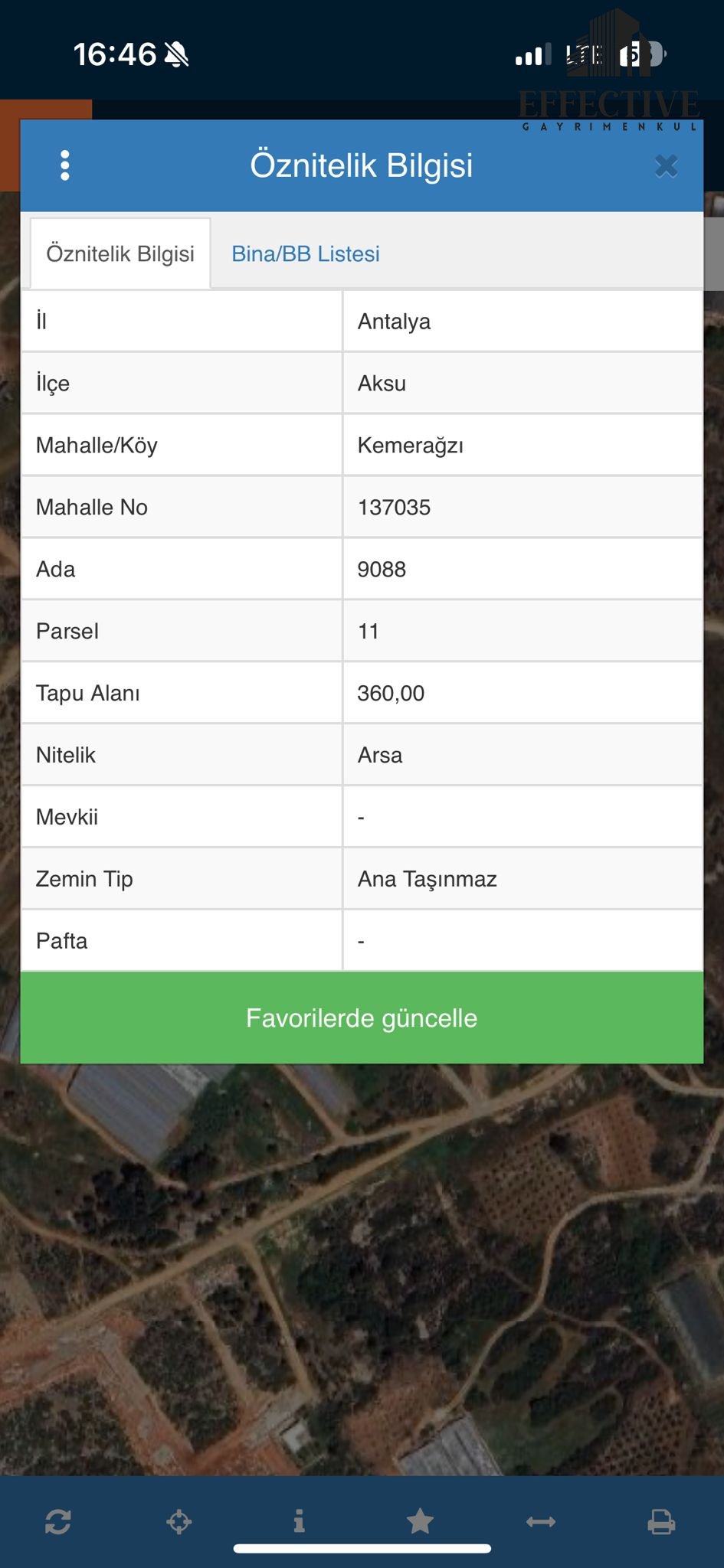
Task: Tap Favorilerde güncelle button
Action: coord(362,1018)
